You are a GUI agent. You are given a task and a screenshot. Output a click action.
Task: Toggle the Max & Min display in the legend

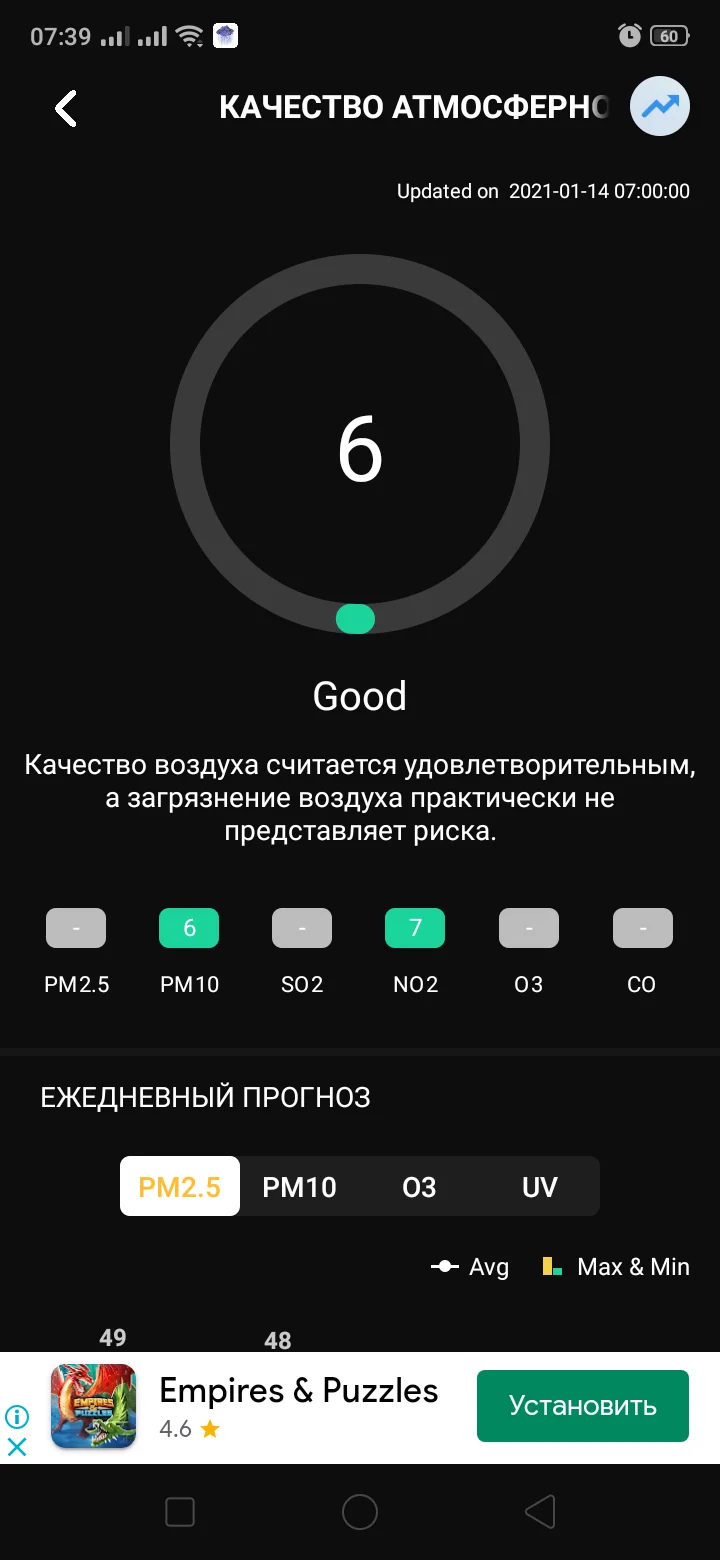pos(614,1267)
